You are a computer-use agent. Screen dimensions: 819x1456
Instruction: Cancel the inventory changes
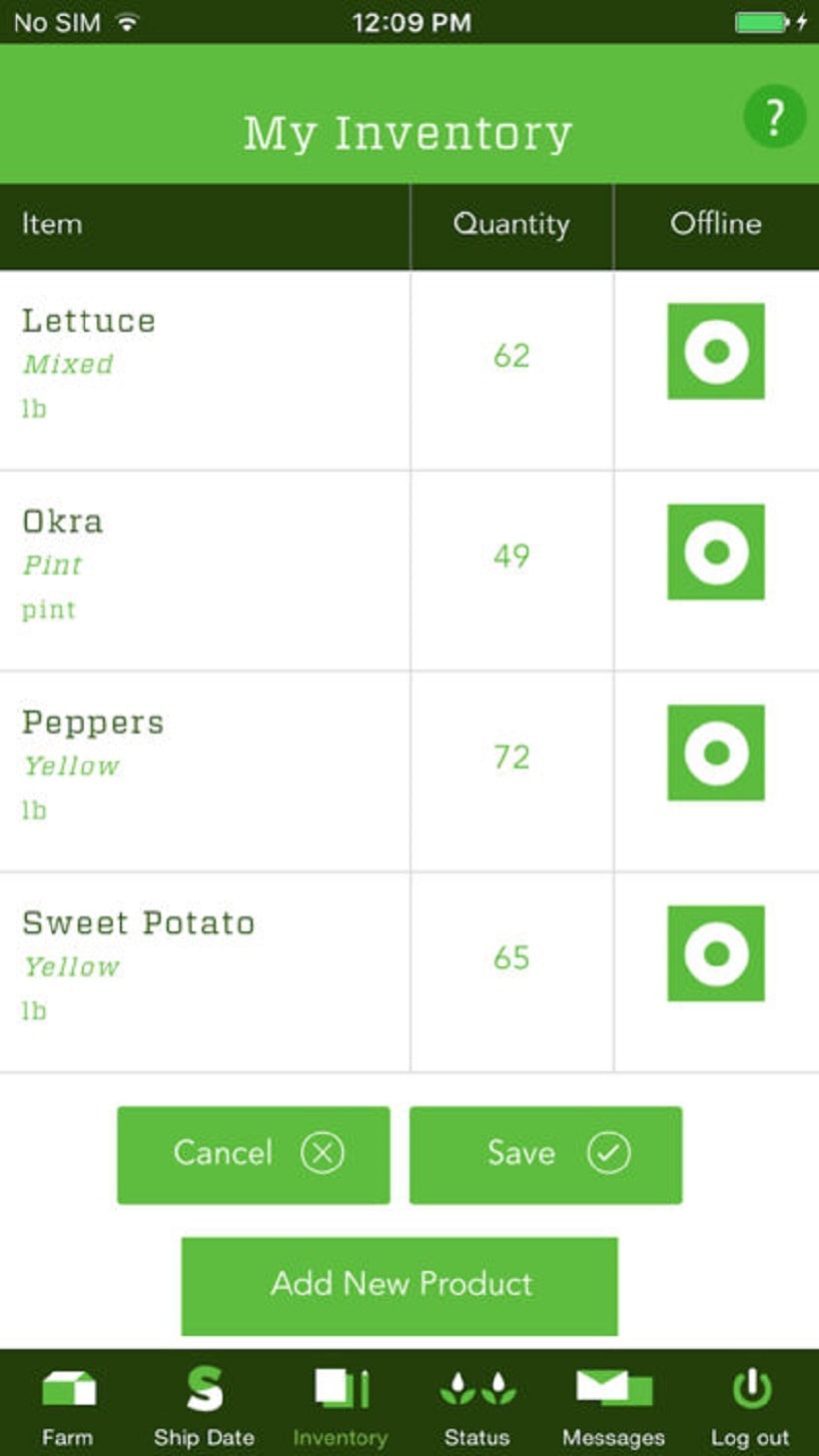(x=254, y=1154)
